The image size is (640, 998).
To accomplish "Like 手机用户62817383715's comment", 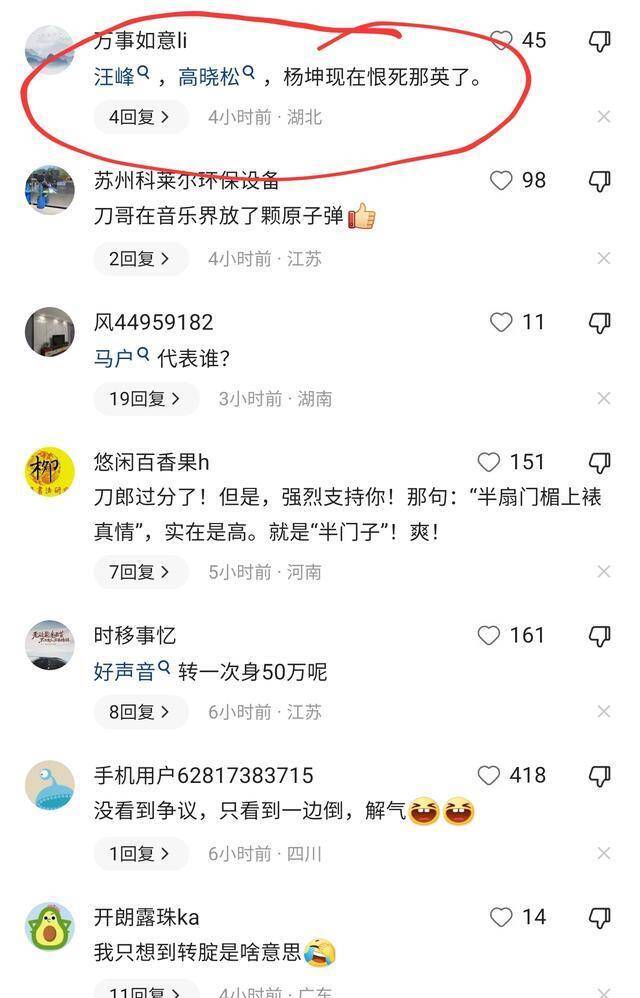I will pos(489,775).
